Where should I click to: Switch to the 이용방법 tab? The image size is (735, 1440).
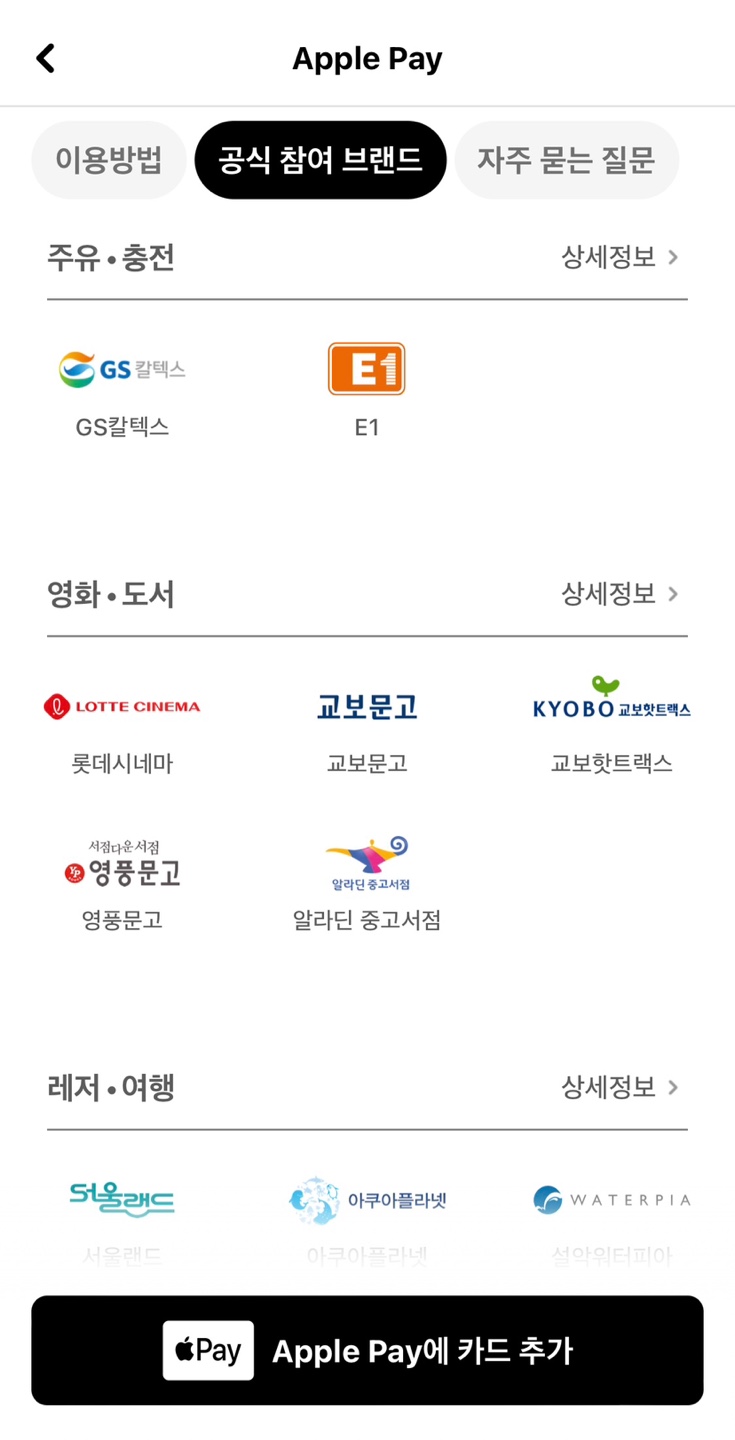pyautogui.click(x=108, y=160)
